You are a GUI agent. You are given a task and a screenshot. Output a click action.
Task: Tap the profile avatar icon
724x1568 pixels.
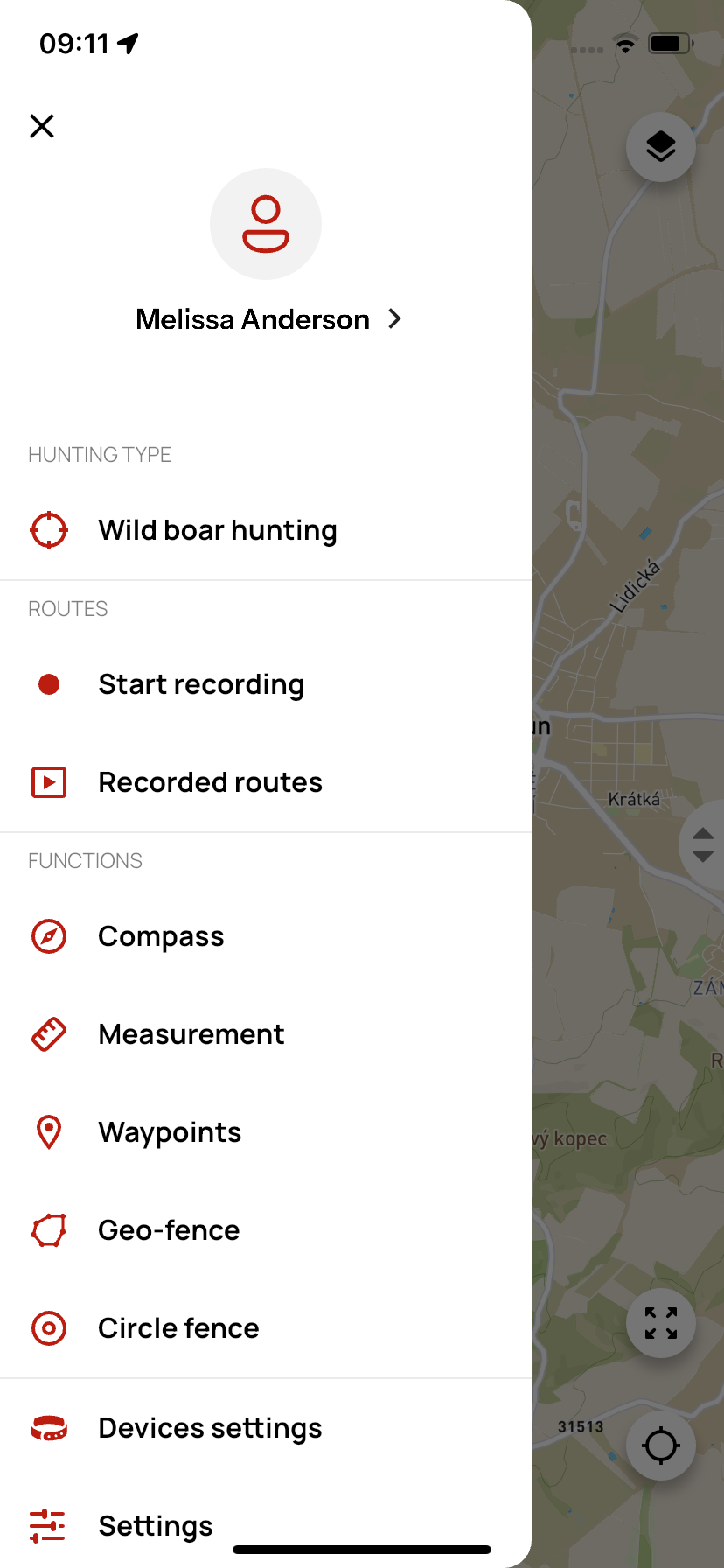[x=265, y=224]
